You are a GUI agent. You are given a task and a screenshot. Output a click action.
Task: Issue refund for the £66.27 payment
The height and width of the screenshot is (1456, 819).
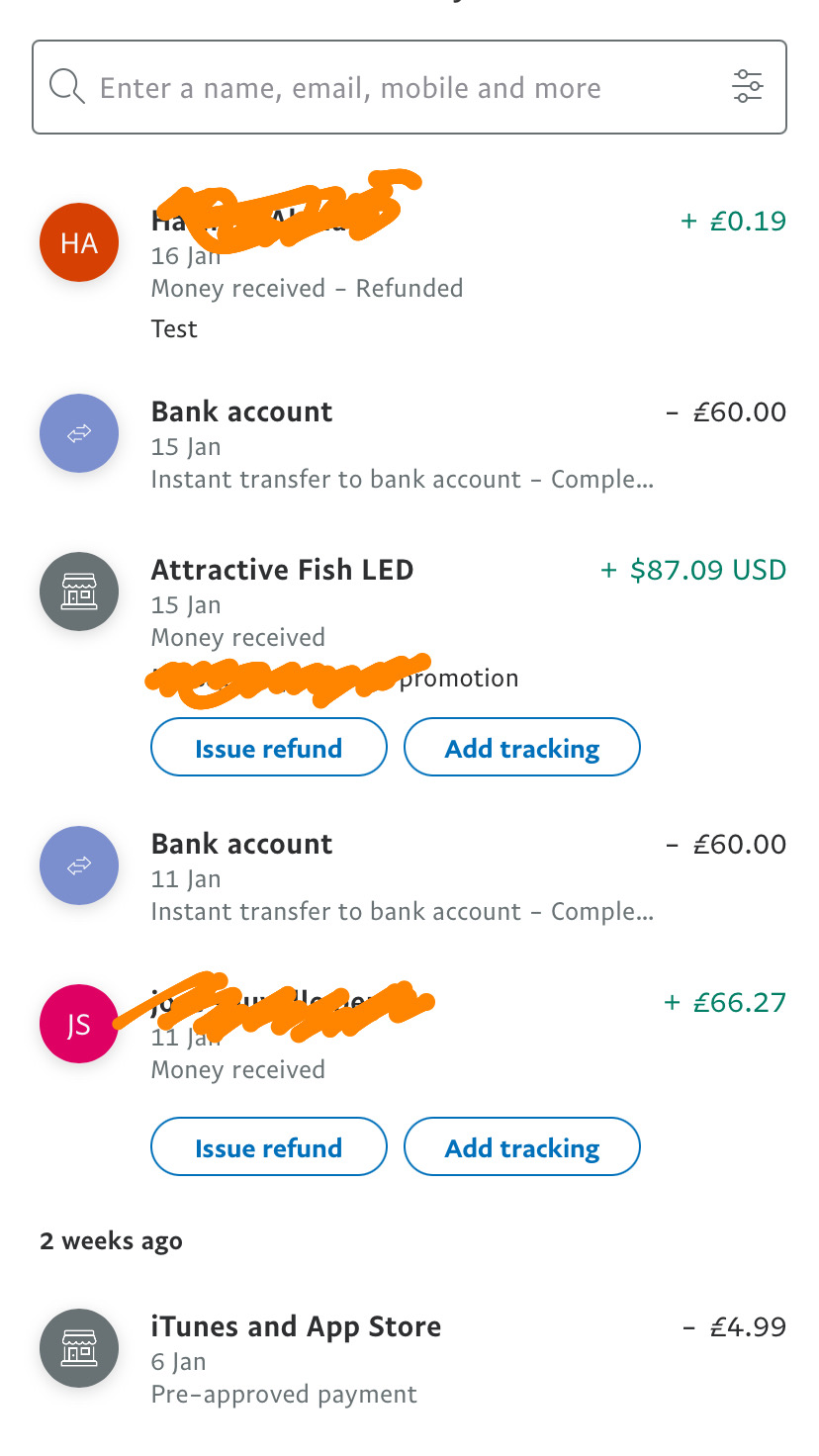coord(268,1147)
